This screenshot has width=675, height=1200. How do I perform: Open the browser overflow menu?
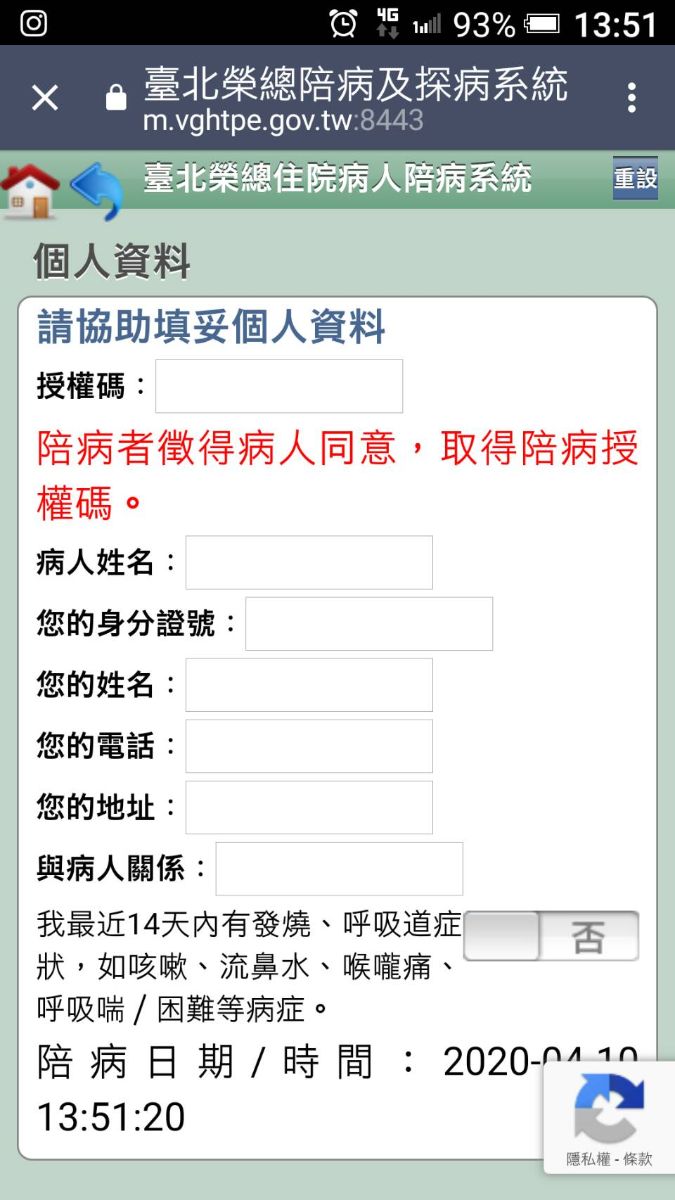[632, 98]
